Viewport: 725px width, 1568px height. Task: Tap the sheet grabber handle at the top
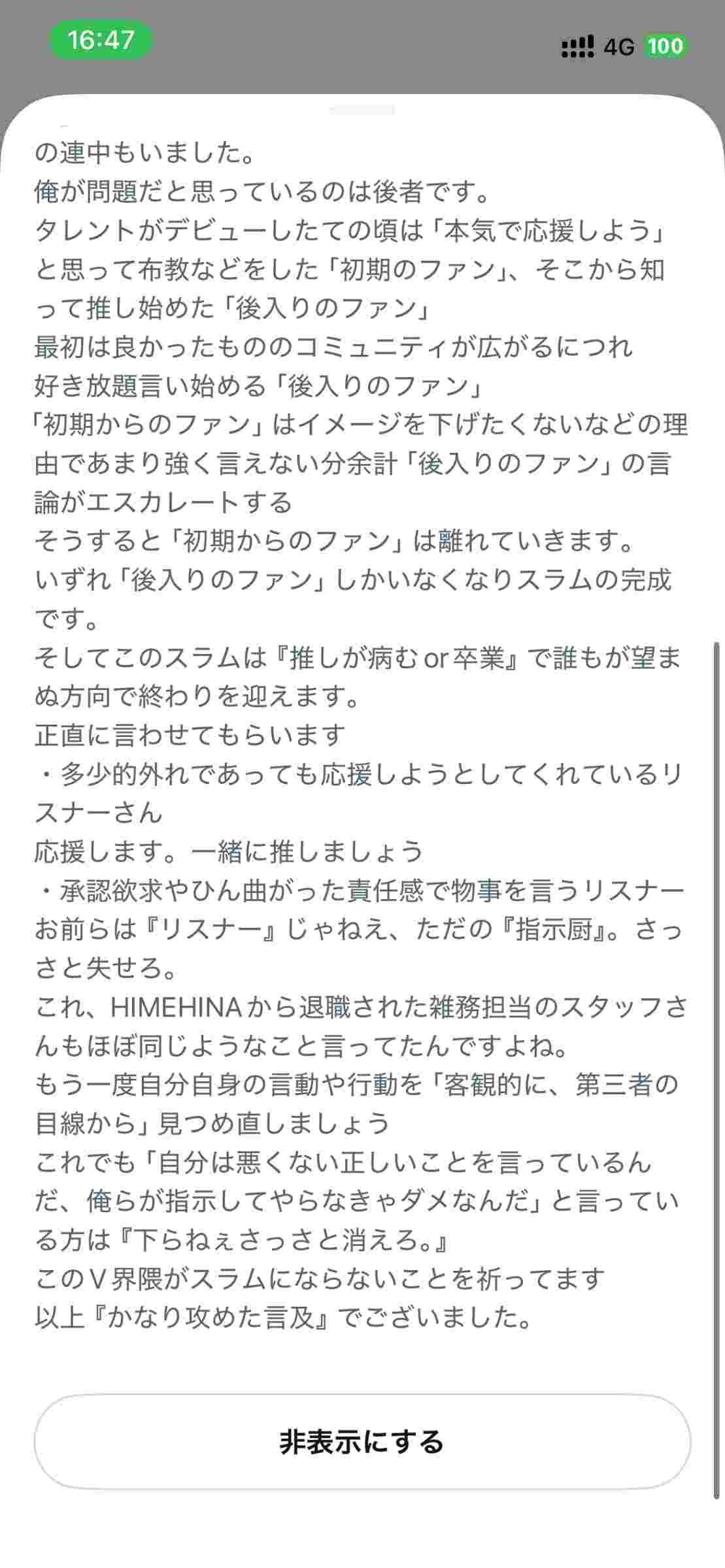(362, 110)
